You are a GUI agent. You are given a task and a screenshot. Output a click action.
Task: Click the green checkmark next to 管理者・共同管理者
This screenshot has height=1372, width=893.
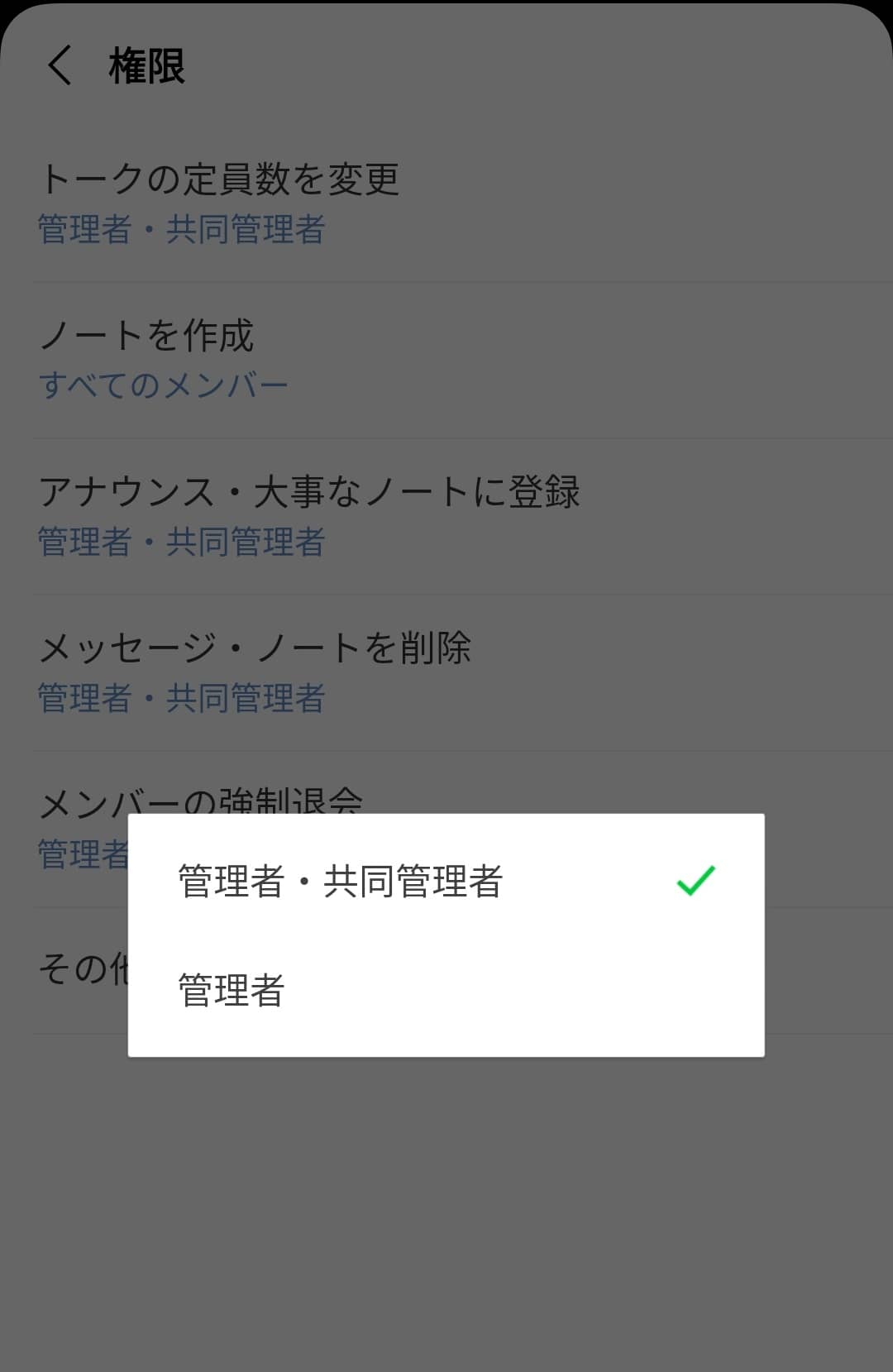pos(695,882)
